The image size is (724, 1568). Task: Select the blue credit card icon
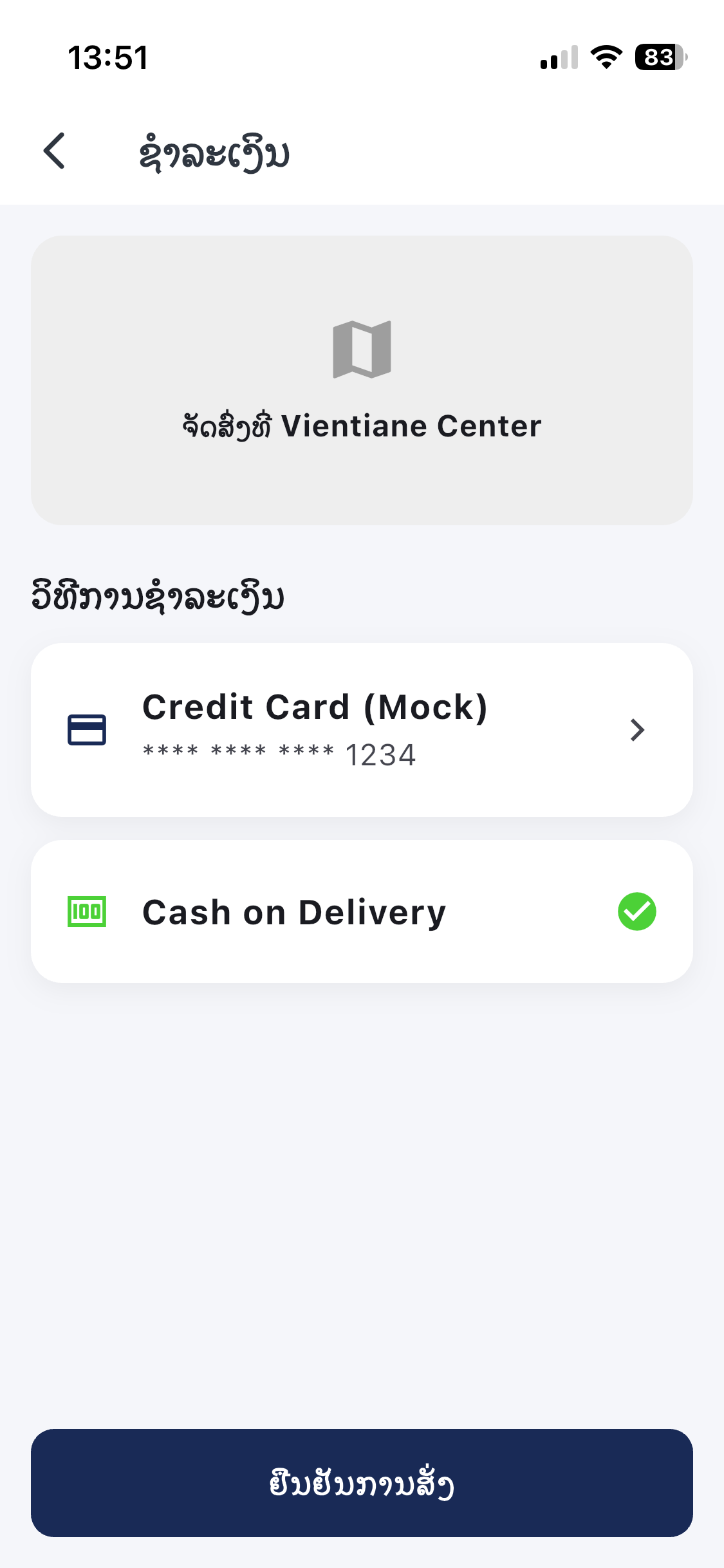click(86, 729)
